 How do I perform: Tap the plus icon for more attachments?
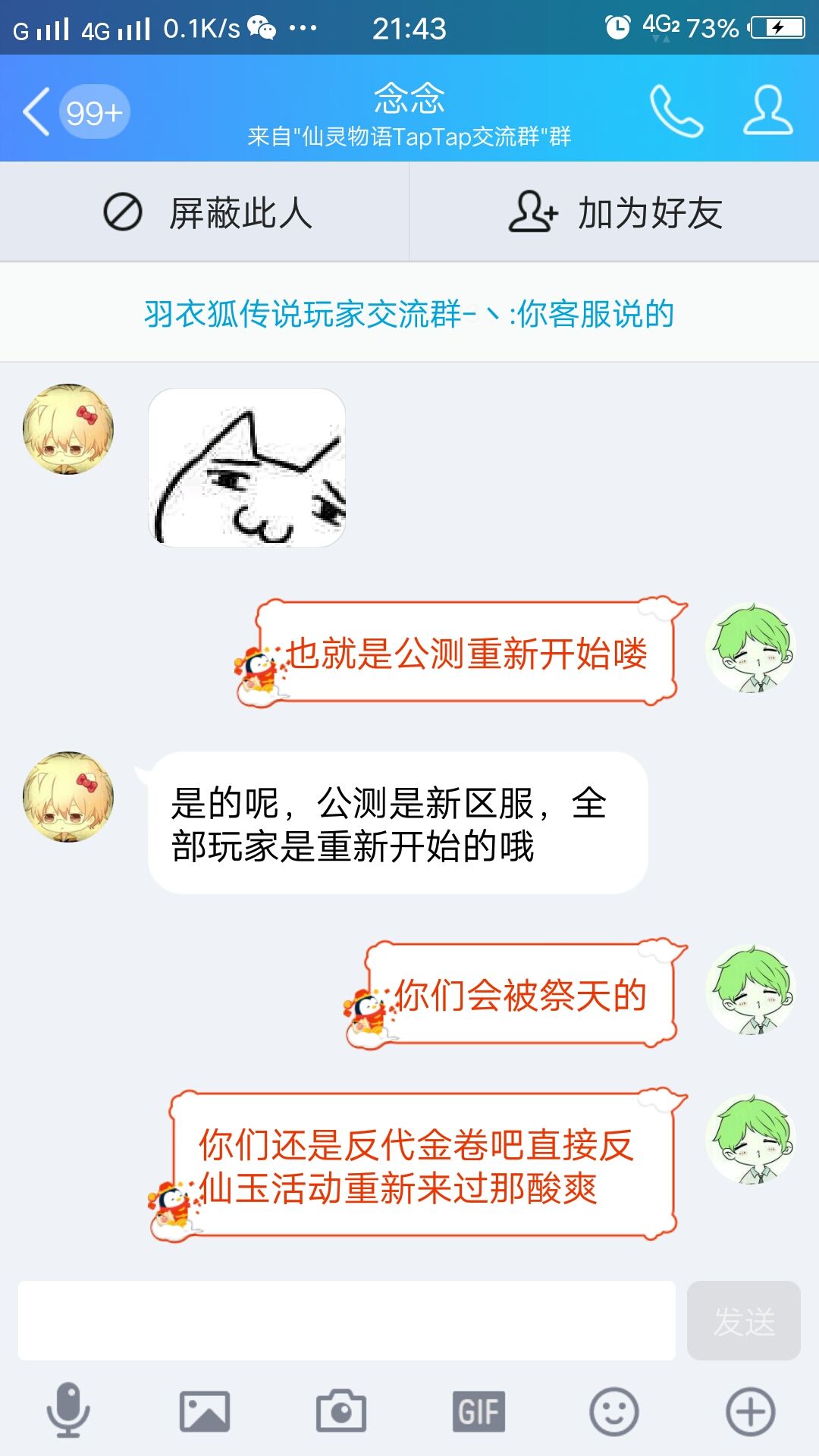(x=748, y=1410)
